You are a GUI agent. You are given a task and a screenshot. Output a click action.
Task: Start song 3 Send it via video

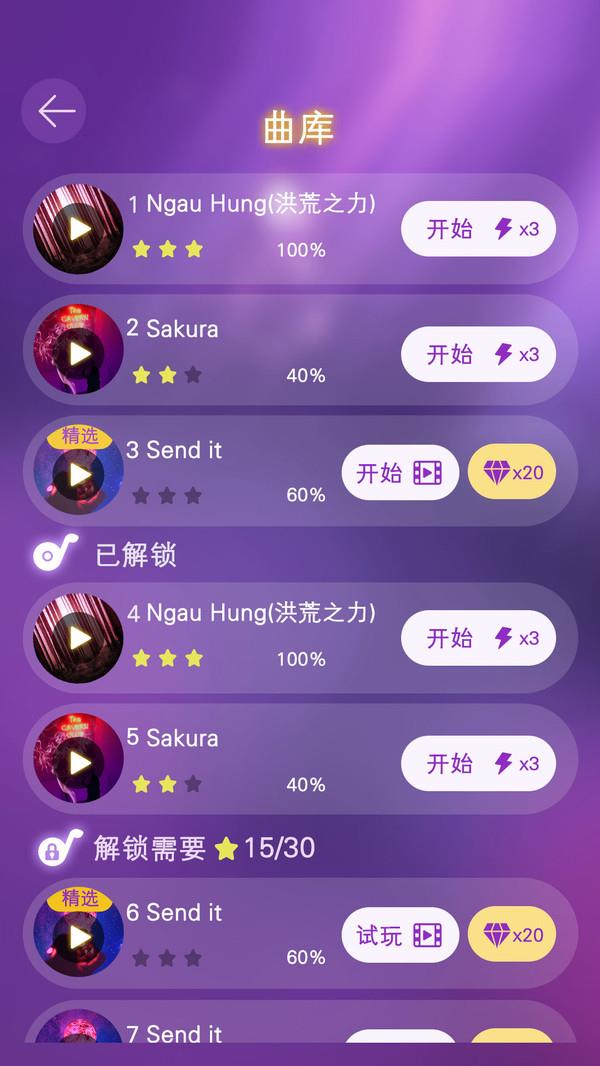coord(400,473)
